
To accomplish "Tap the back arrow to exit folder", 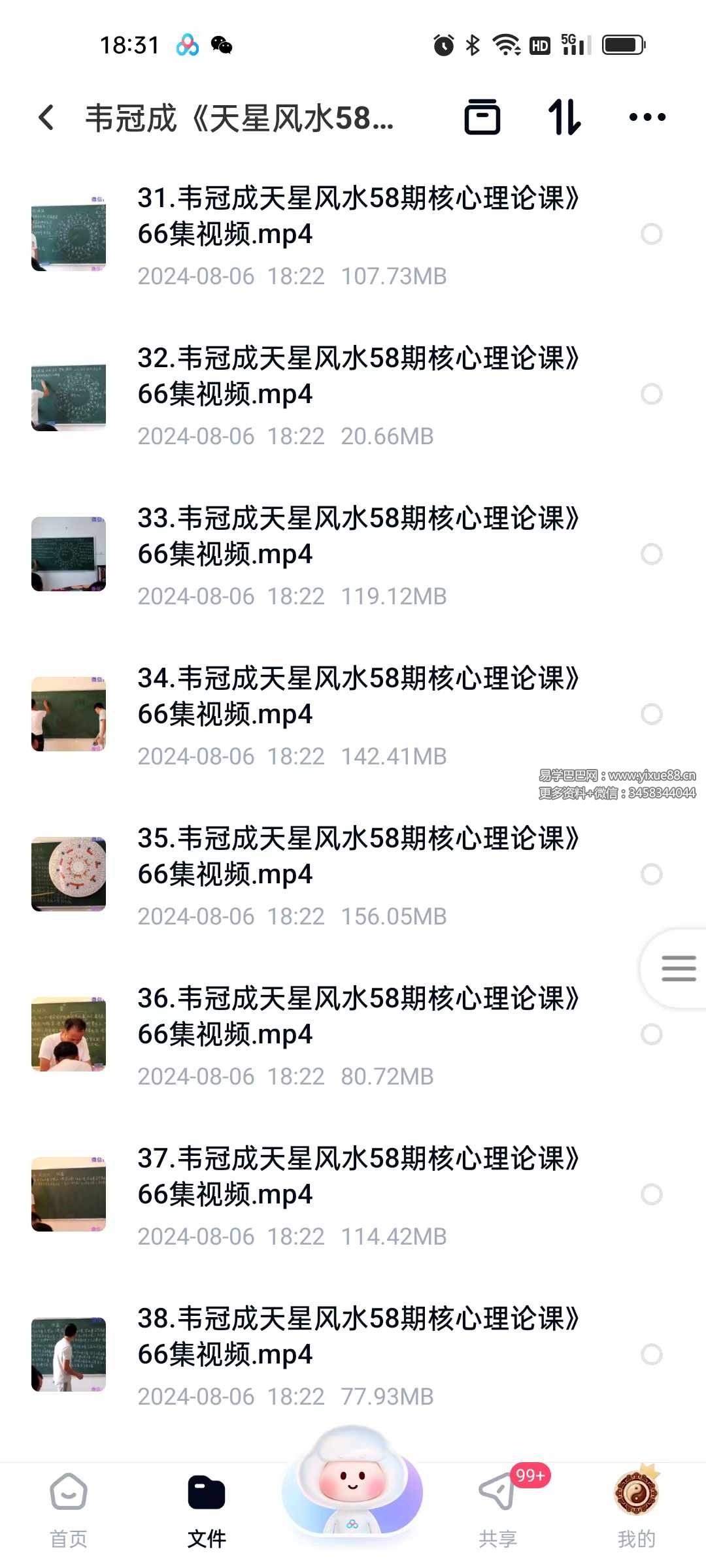I will coord(46,118).
